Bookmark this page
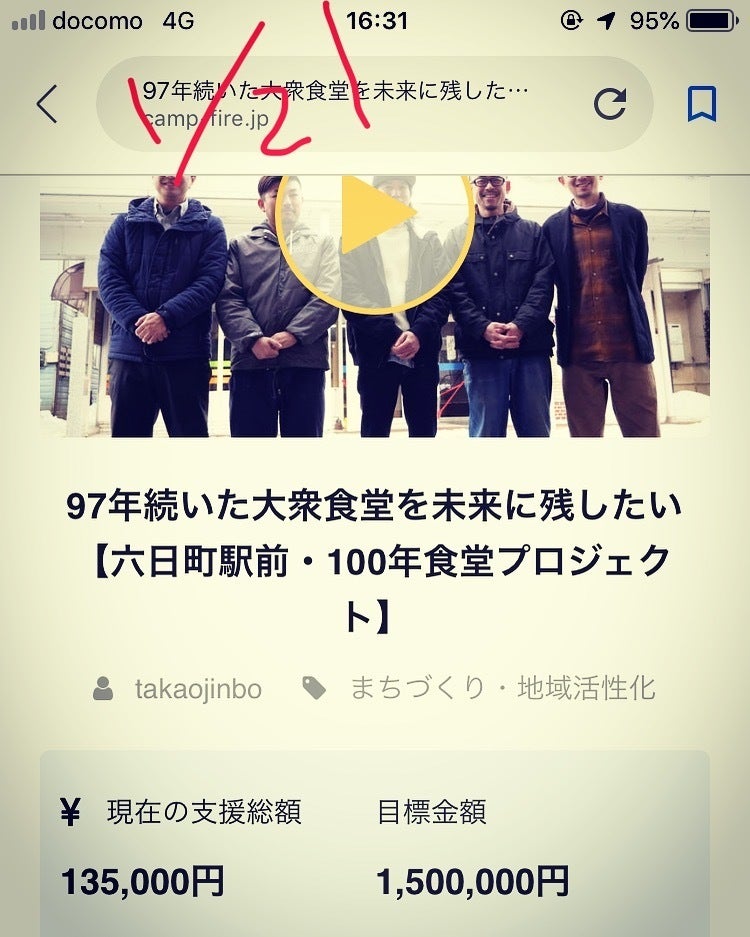Screen dimensions: 750x937 coord(702,104)
